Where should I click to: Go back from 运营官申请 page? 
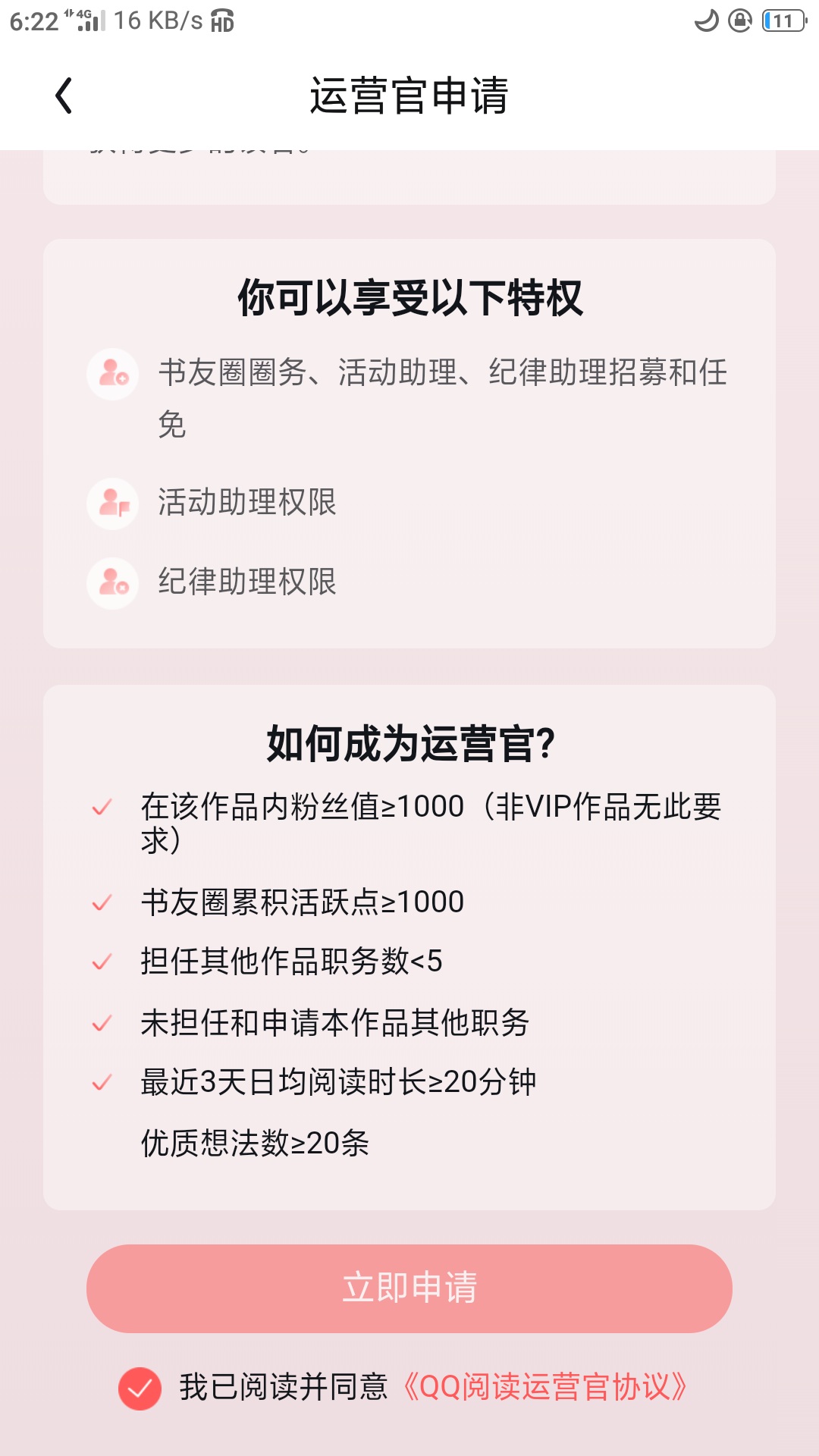point(64,96)
